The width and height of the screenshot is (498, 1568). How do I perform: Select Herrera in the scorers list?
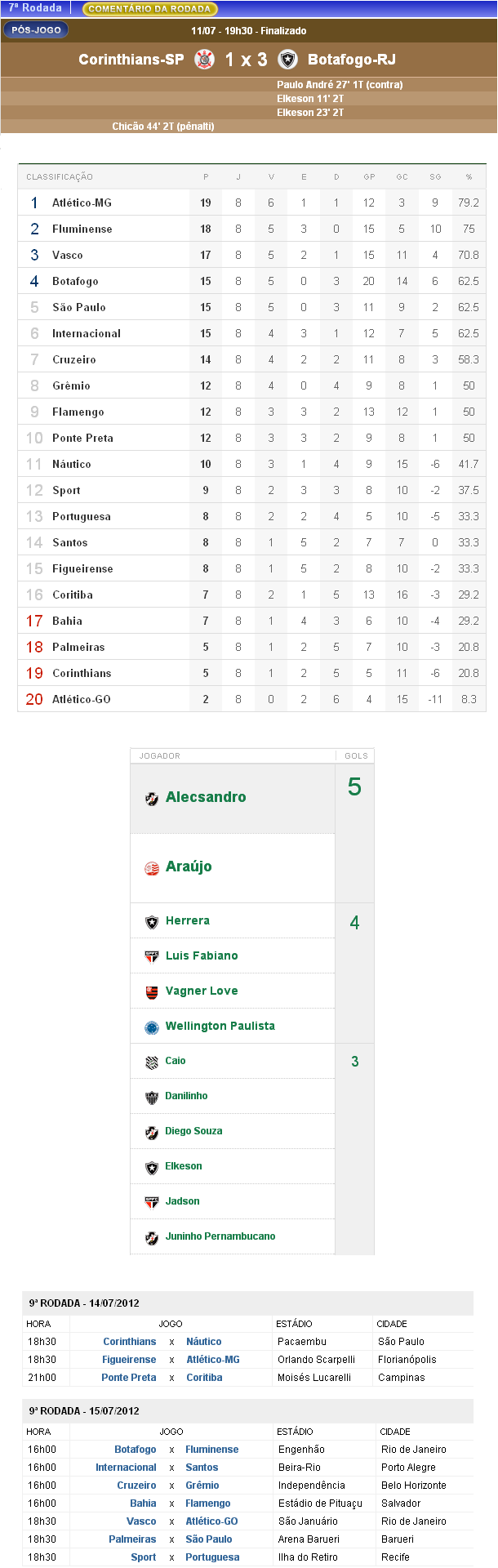tap(187, 920)
